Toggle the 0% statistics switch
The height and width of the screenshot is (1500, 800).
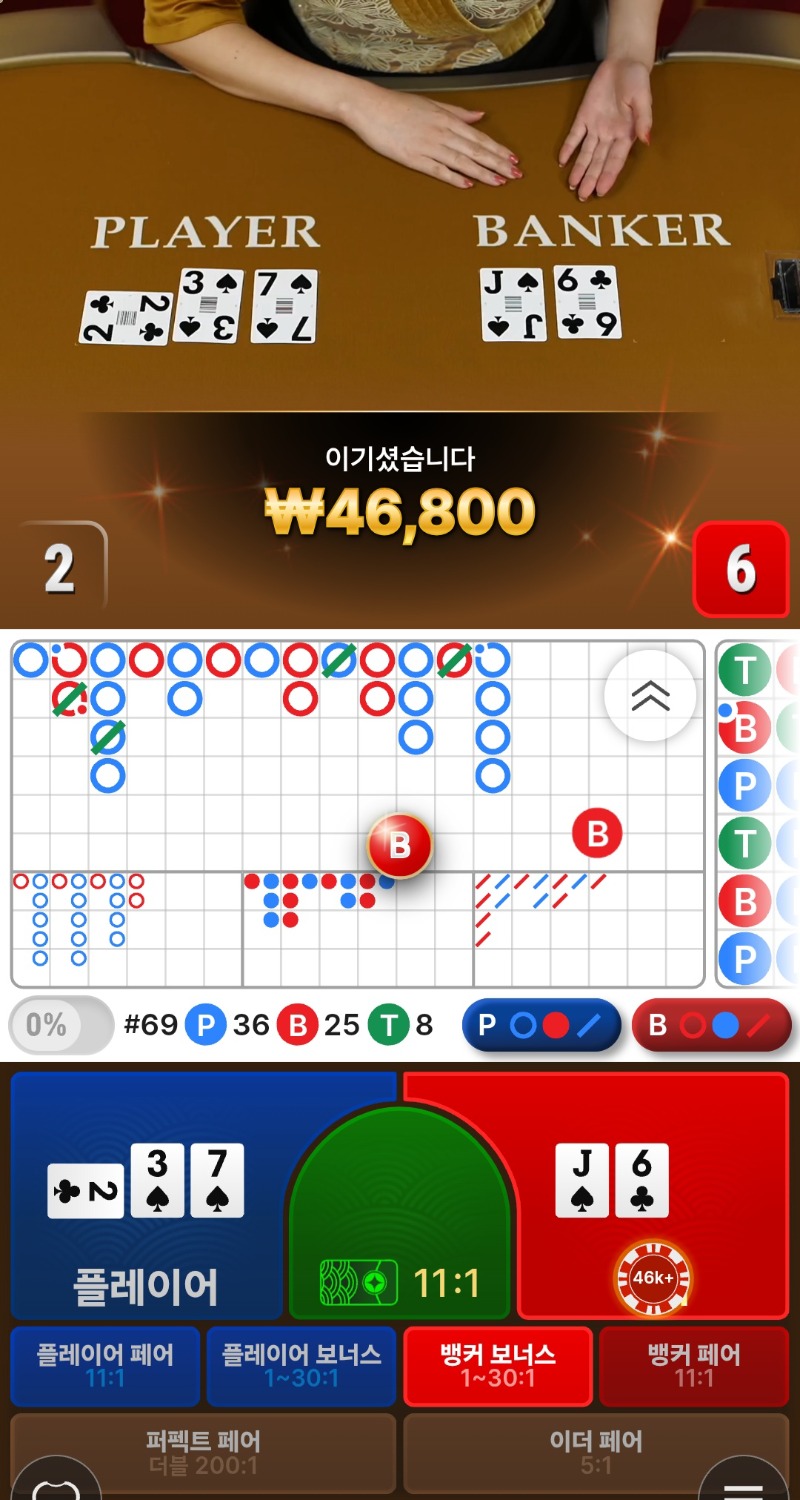pos(60,1025)
